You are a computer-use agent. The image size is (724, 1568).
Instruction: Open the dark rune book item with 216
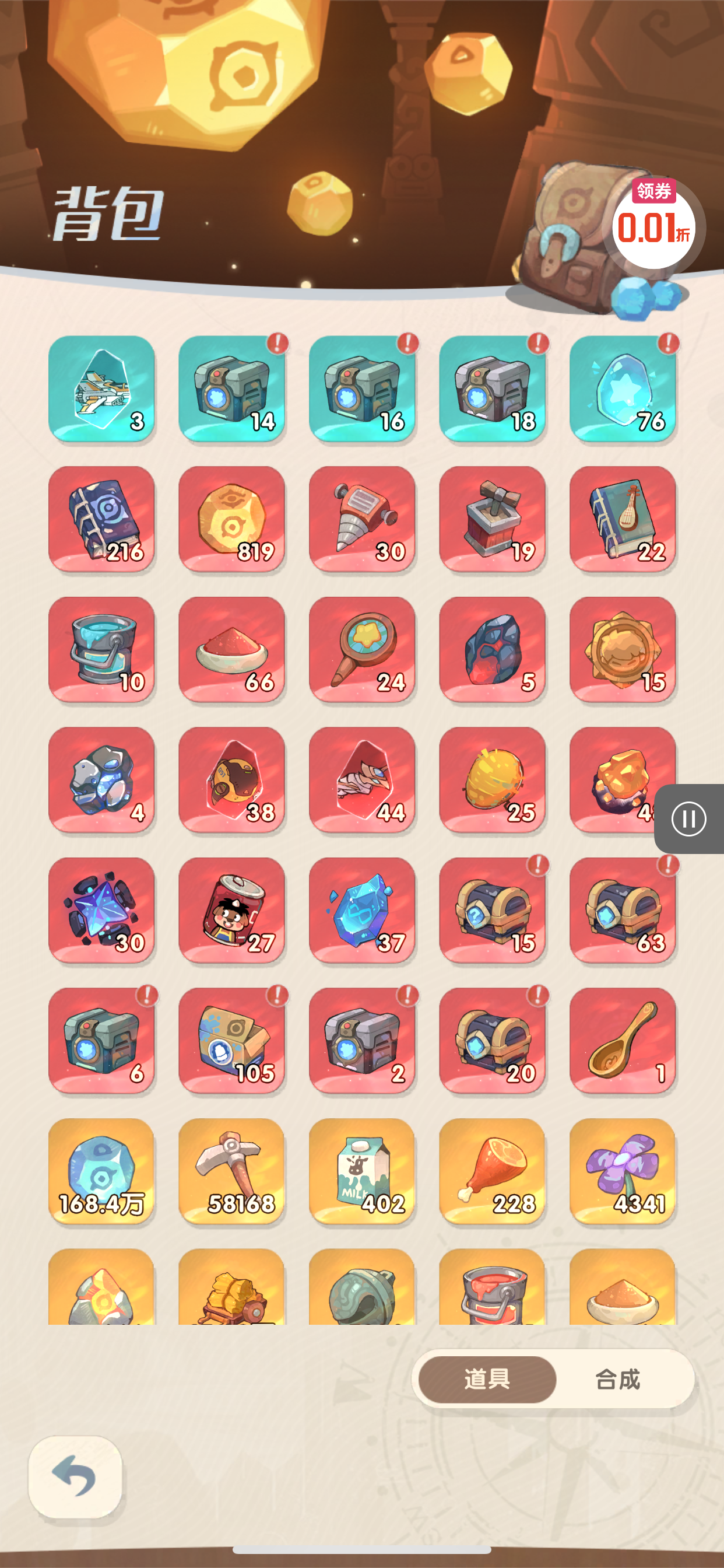(101, 519)
